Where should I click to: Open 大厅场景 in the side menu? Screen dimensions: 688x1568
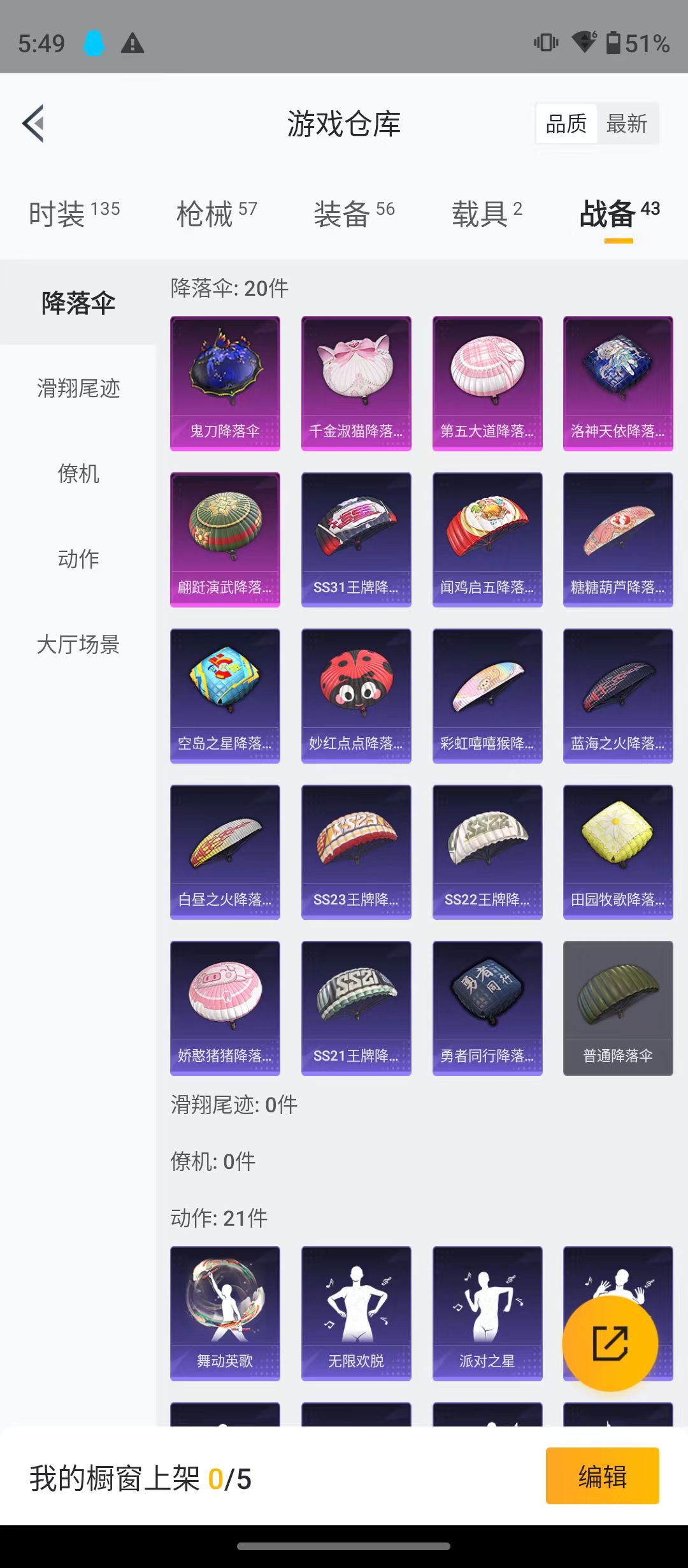point(78,644)
